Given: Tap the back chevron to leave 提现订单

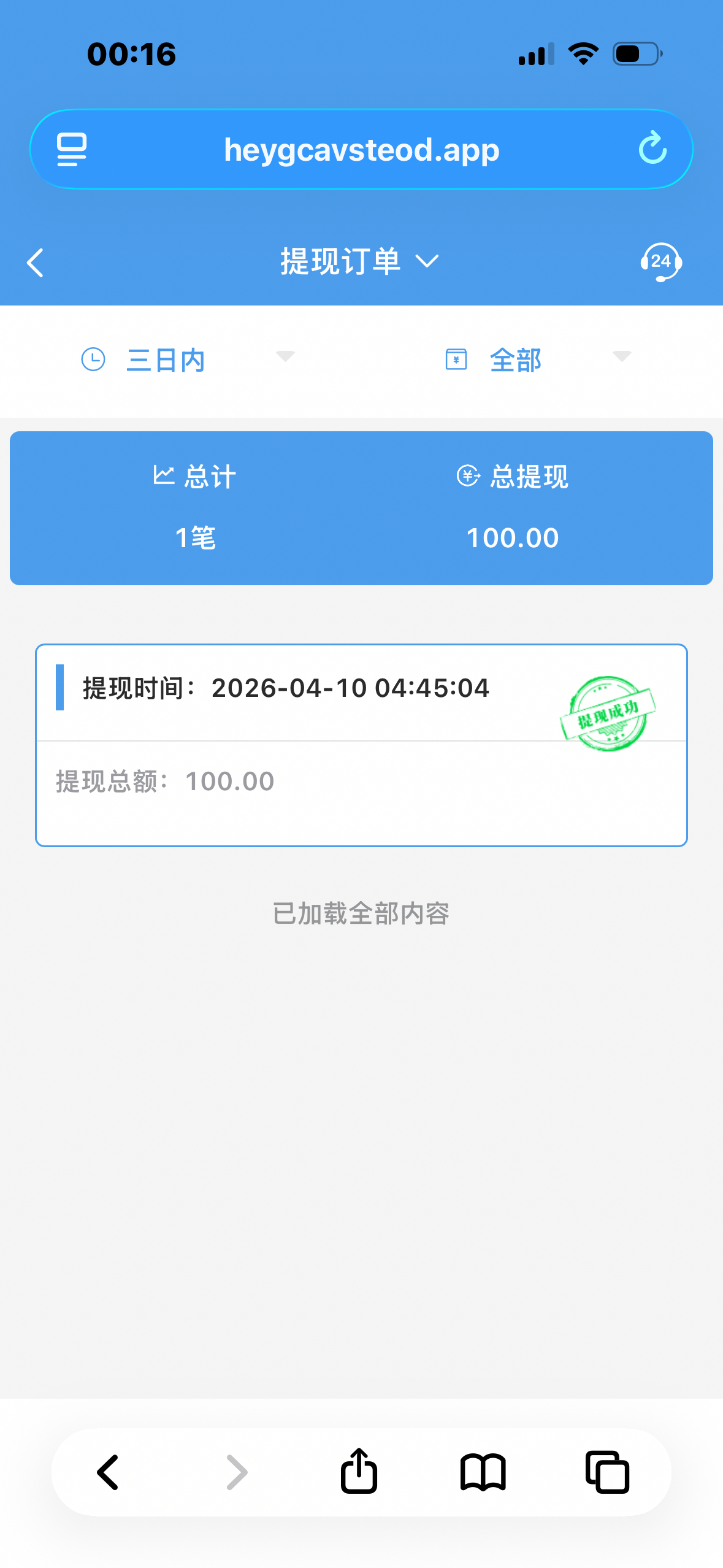Looking at the screenshot, I should (35, 262).
